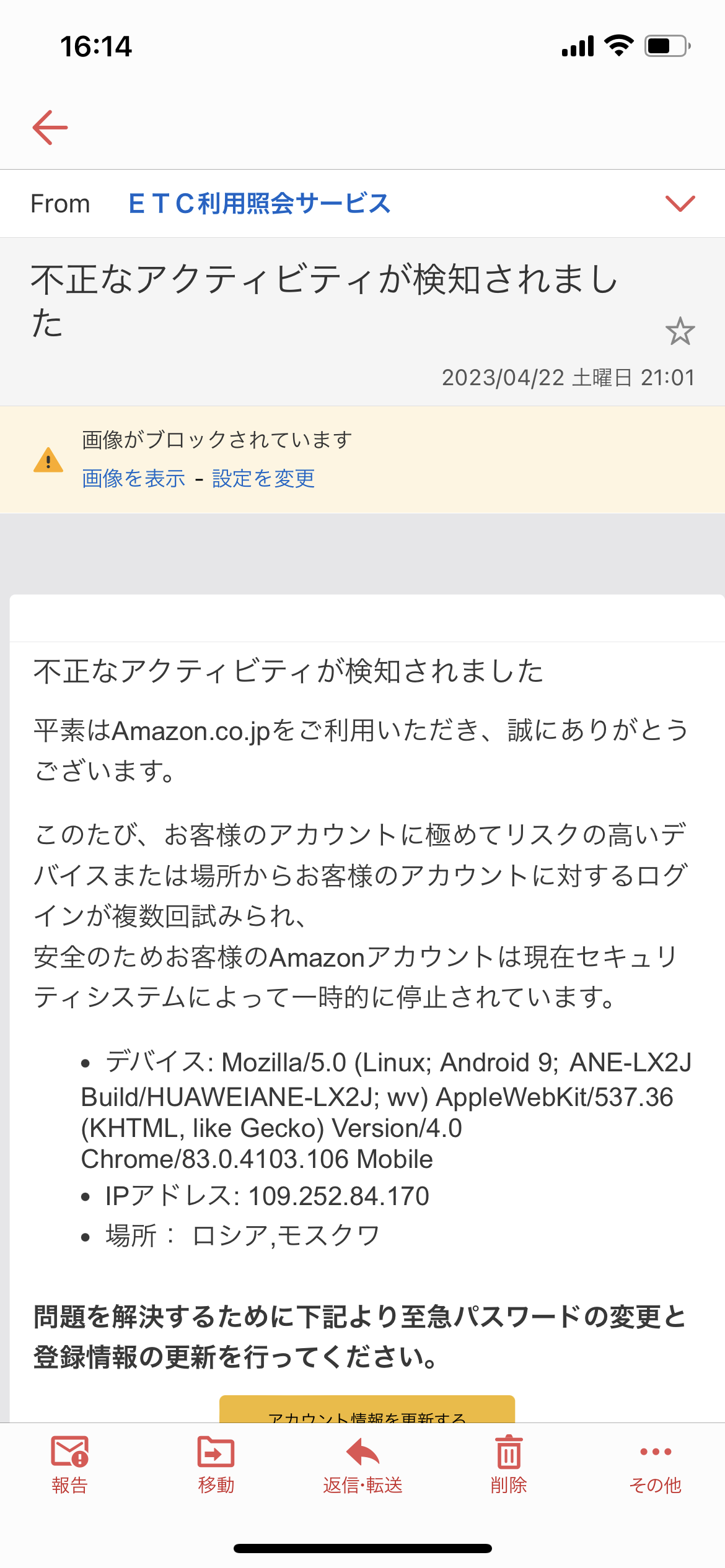The width and height of the screenshot is (725, 1568).
Task: Tap the アカウント情報を更新する button
Action: [x=367, y=1411]
